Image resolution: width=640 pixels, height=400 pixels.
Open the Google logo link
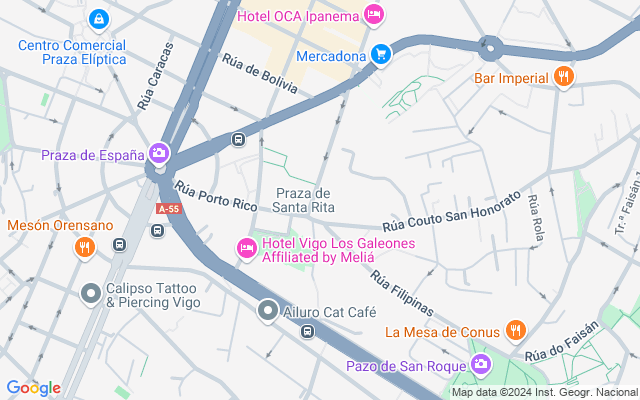pyautogui.click(x=33, y=388)
